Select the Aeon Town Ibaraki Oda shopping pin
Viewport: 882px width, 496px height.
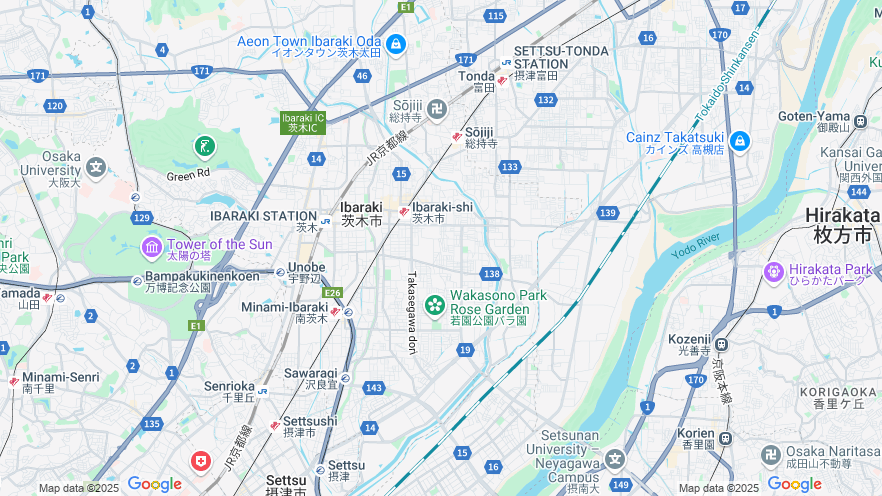(x=395, y=44)
